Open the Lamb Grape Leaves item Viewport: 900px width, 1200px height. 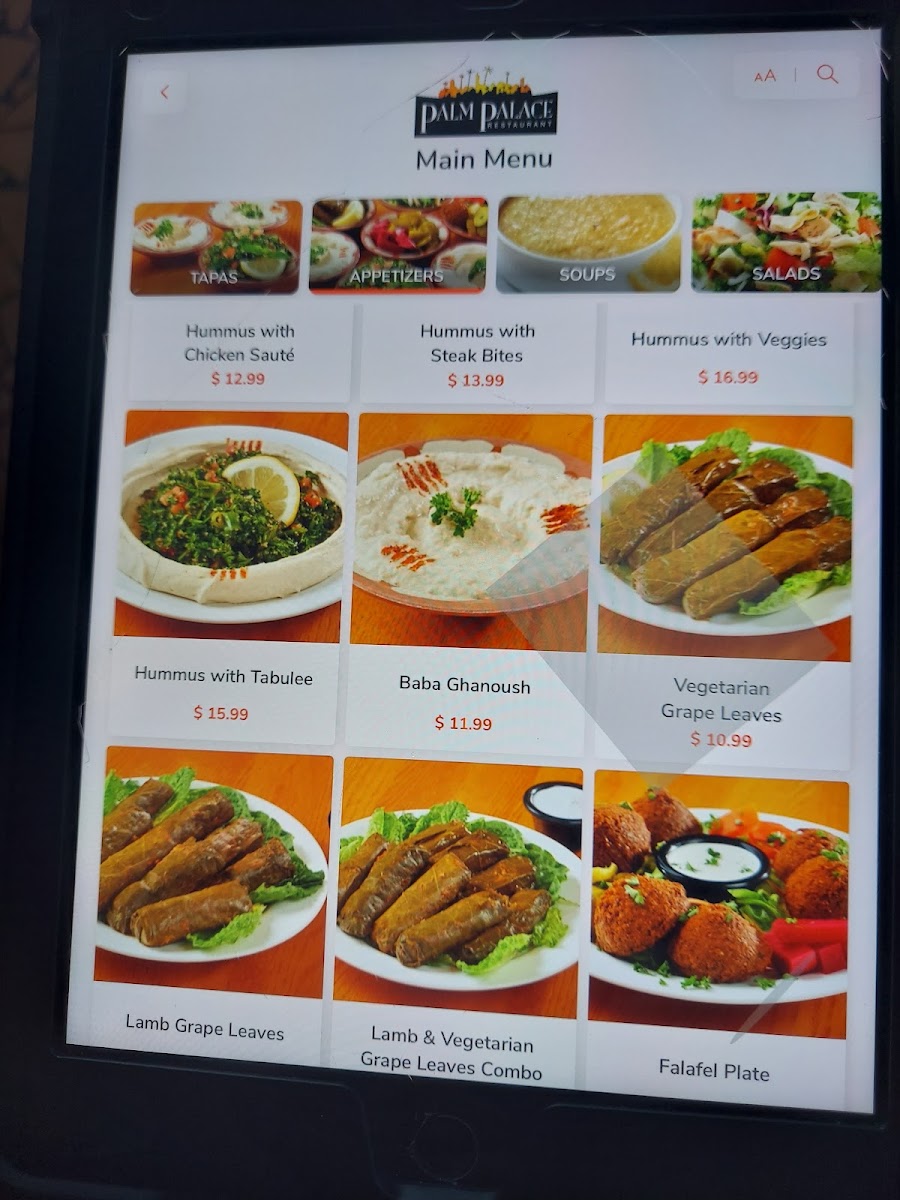(x=210, y=900)
